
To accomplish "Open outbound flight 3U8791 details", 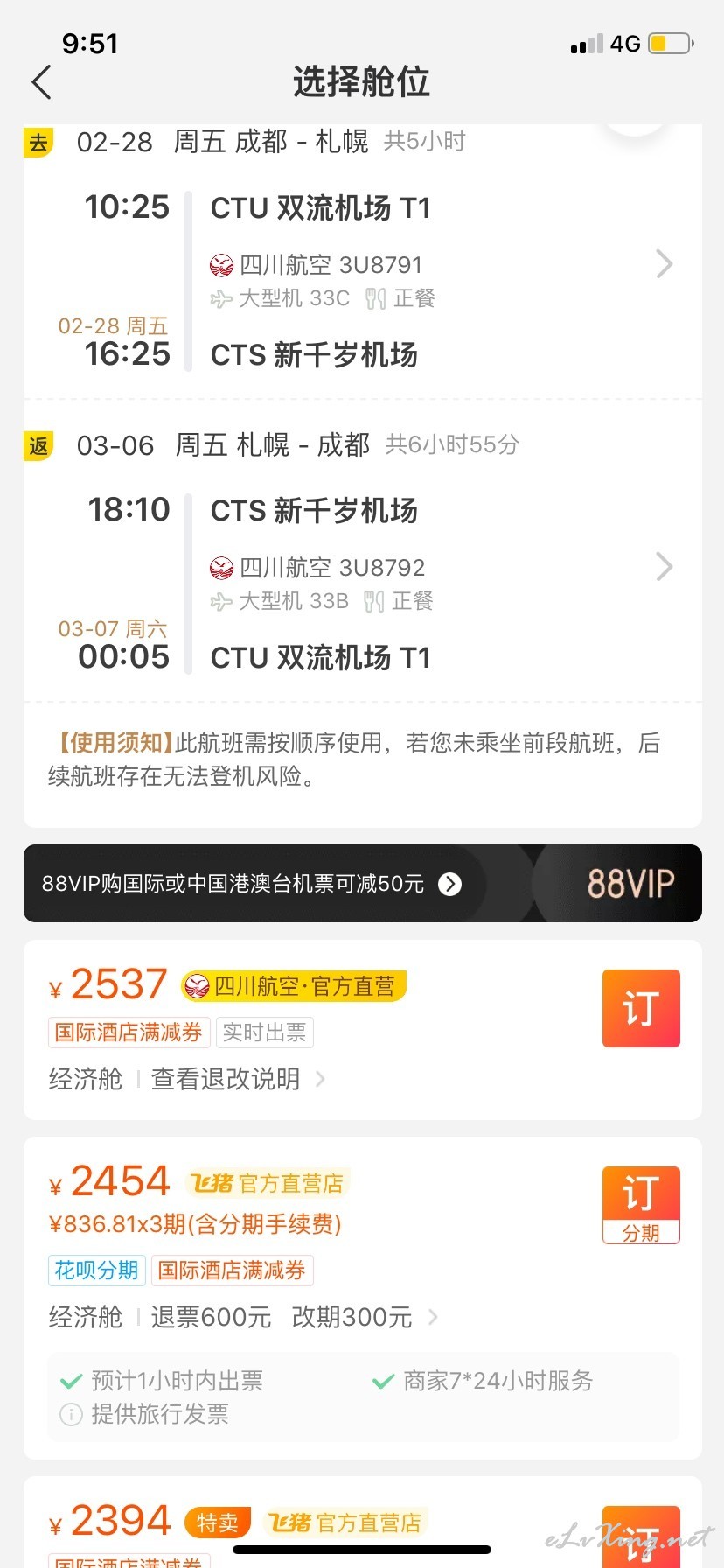I will 664,264.
